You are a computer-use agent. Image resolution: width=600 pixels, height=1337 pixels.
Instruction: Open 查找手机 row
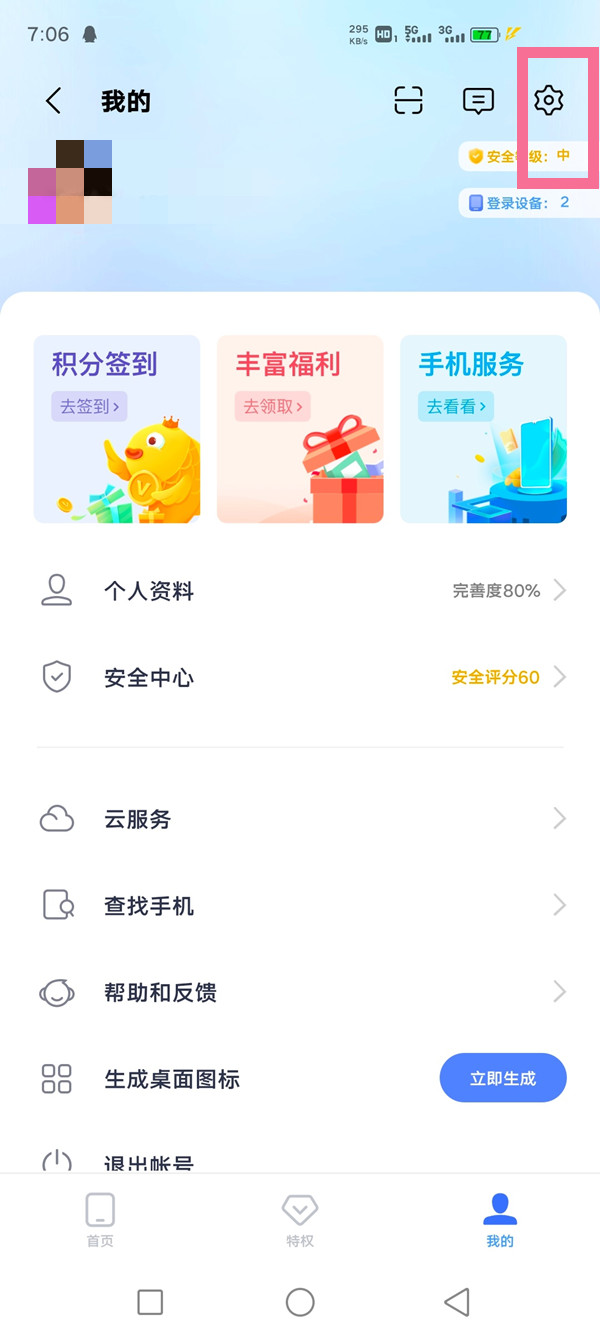(x=300, y=906)
